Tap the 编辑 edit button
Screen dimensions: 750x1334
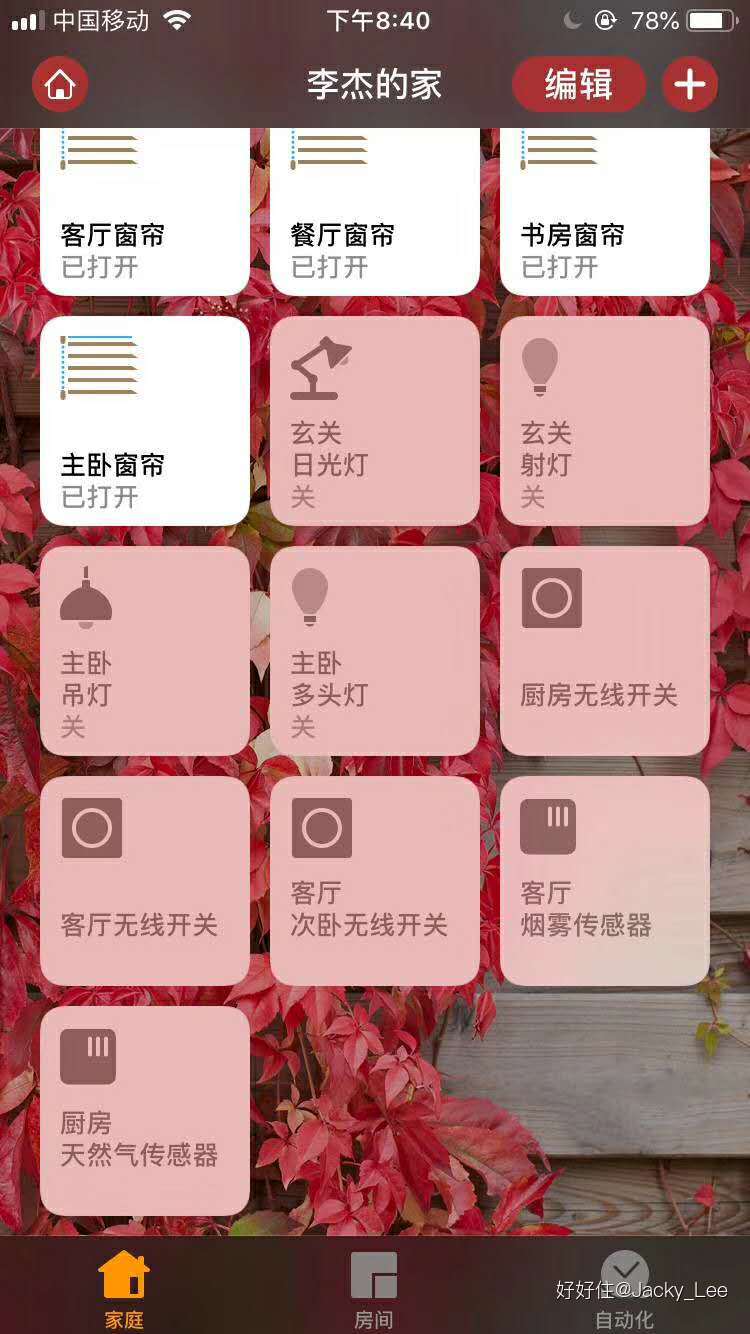[x=578, y=85]
